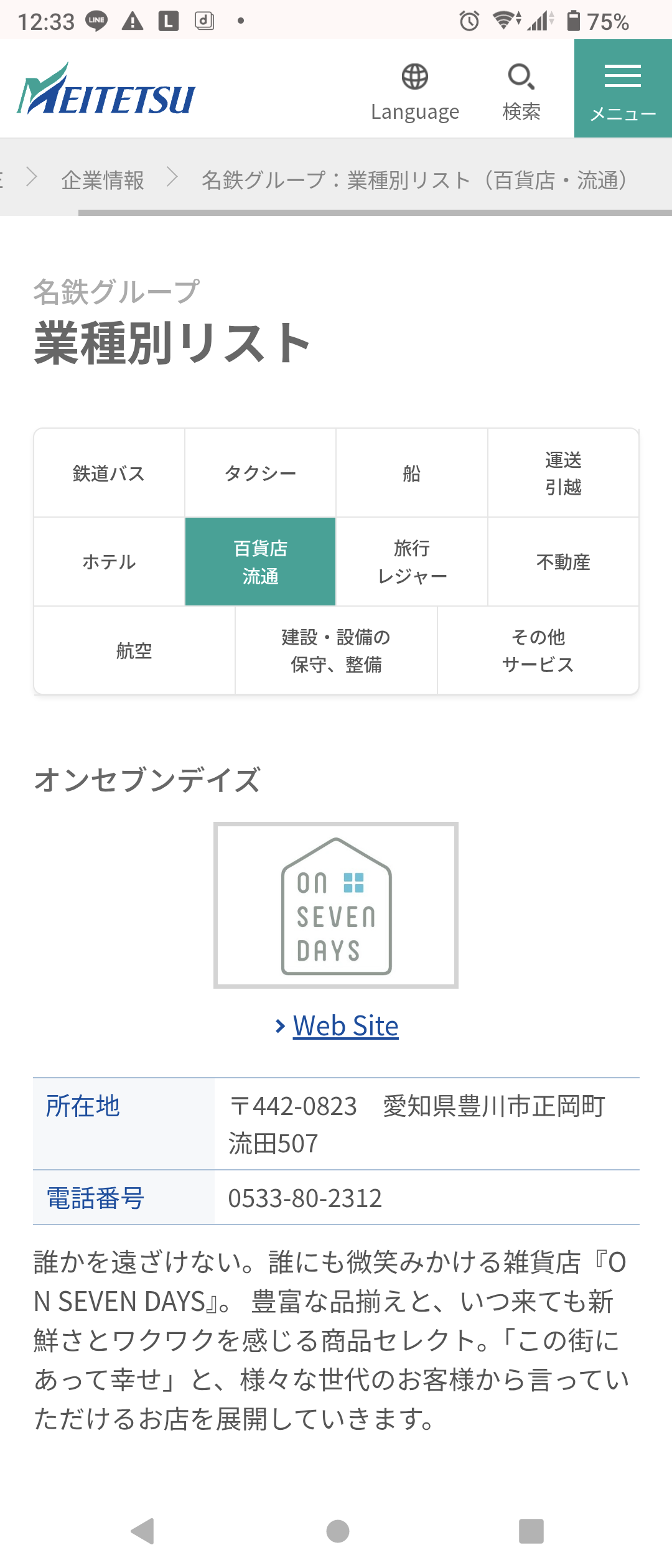The width and height of the screenshot is (672, 1568).
Task: Select the 鉄道バス category
Action: (109, 473)
